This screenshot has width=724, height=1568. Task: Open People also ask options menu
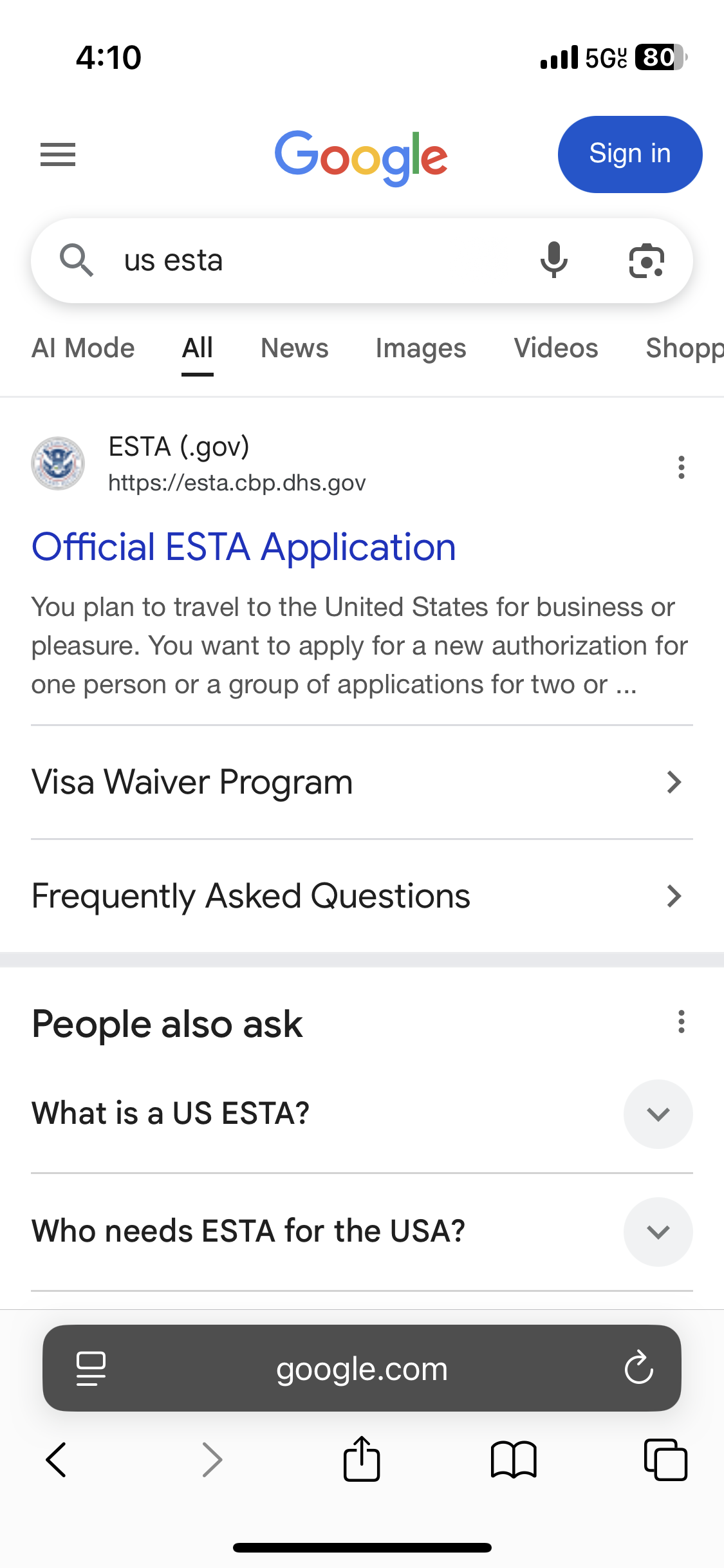click(681, 1022)
